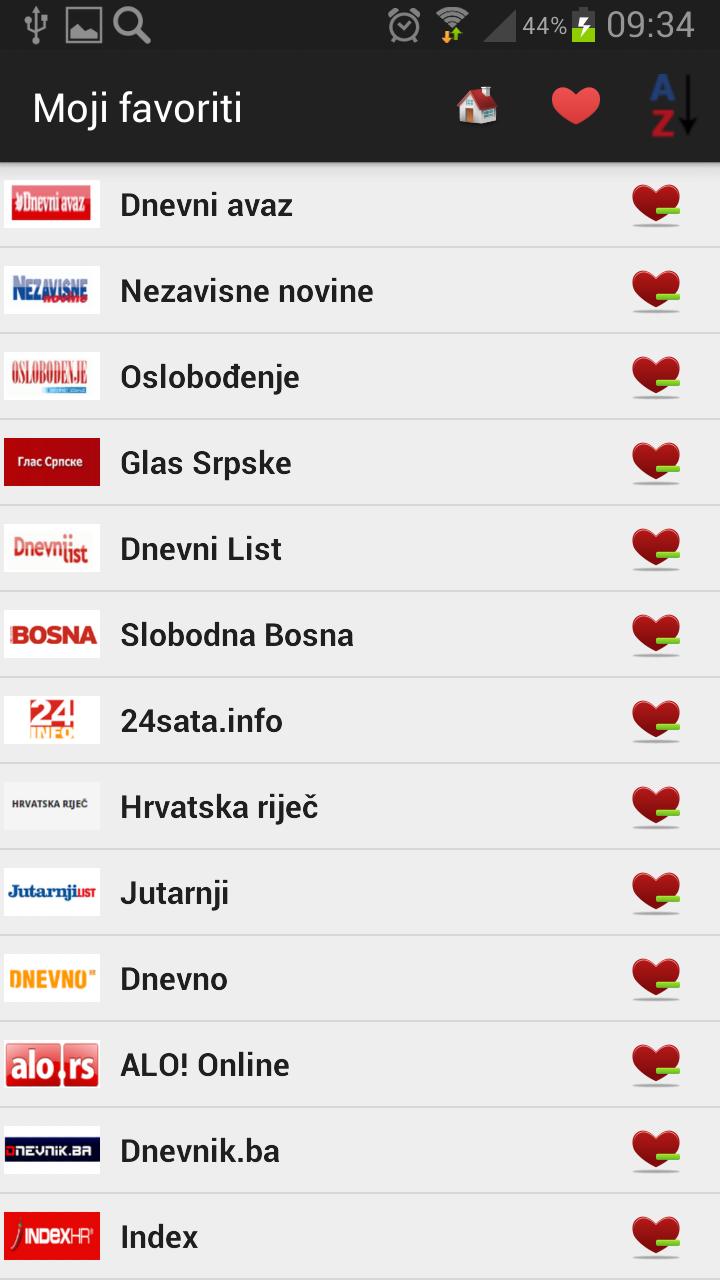This screenshot has height=1280, width=720.
Task: Remove Dnevnik.ba from favorites
Action: [655, 1150]
